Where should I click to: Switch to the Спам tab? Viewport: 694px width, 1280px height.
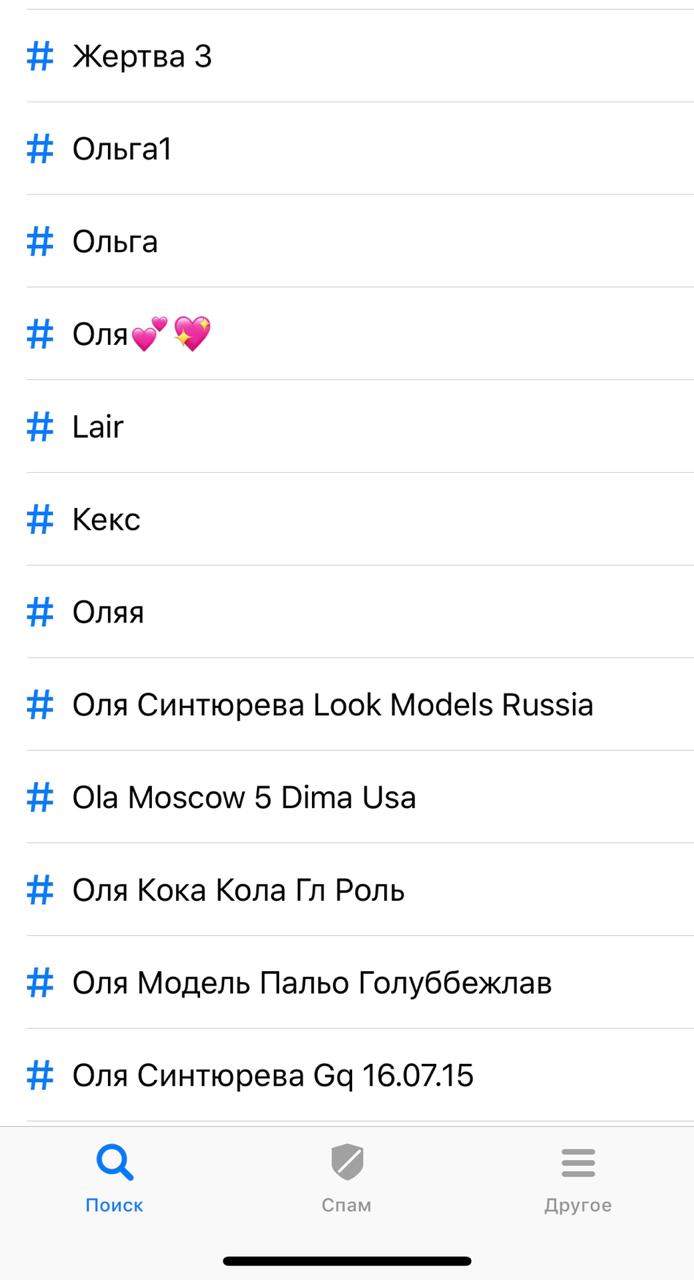click(x=346, y=1178)
